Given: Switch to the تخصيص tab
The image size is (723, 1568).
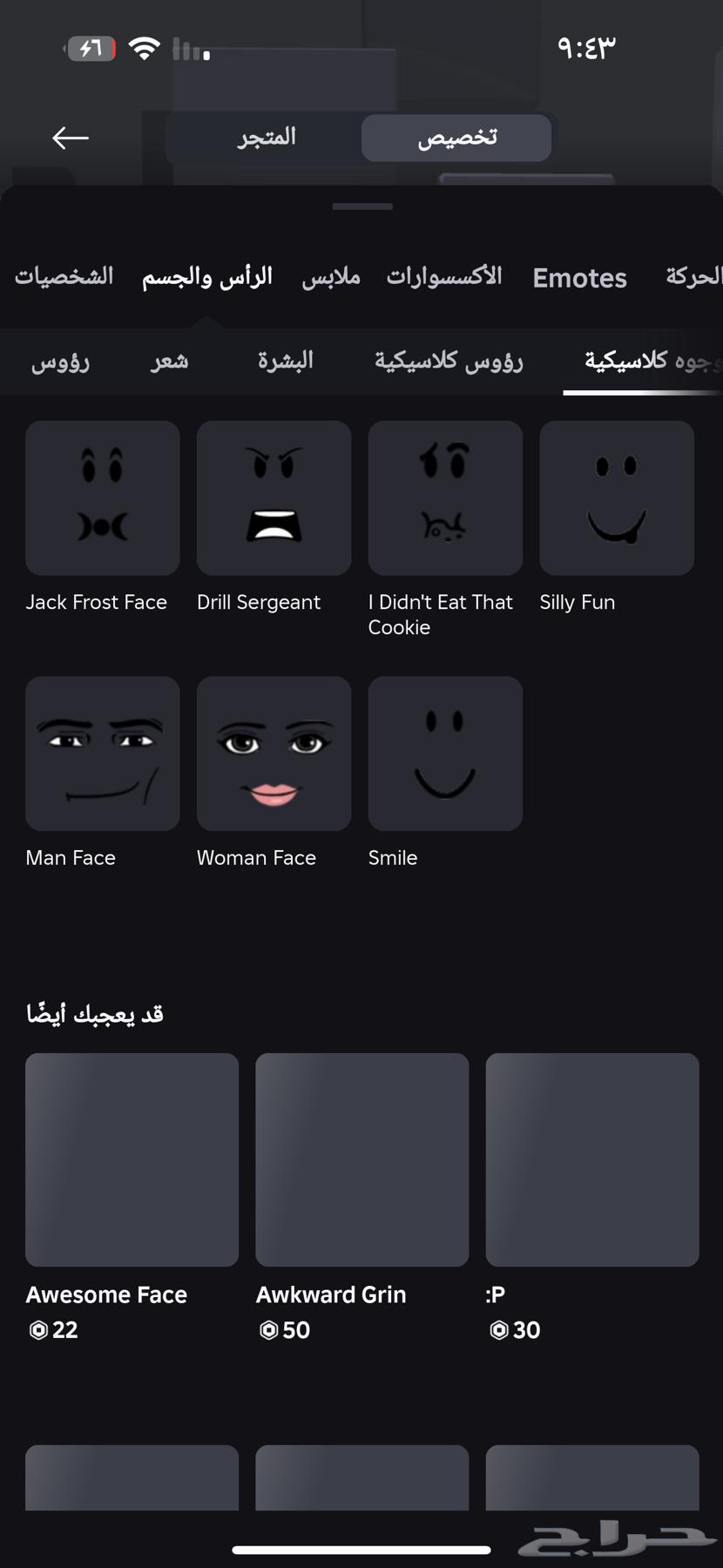Looking at the screenshot, I should point(456,137).
